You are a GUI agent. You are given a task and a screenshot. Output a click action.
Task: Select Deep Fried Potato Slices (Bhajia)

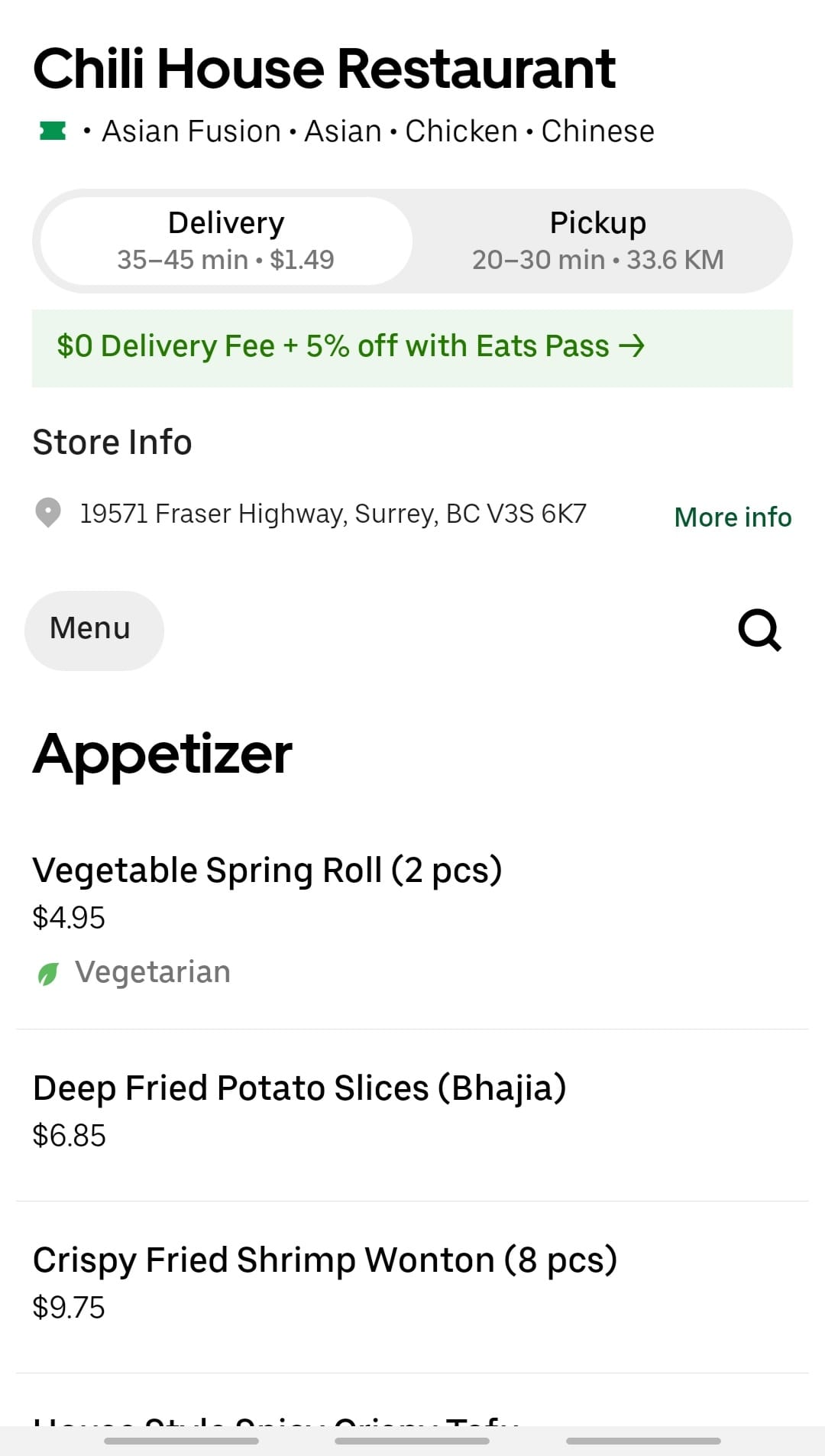(x=299, y=1089)
